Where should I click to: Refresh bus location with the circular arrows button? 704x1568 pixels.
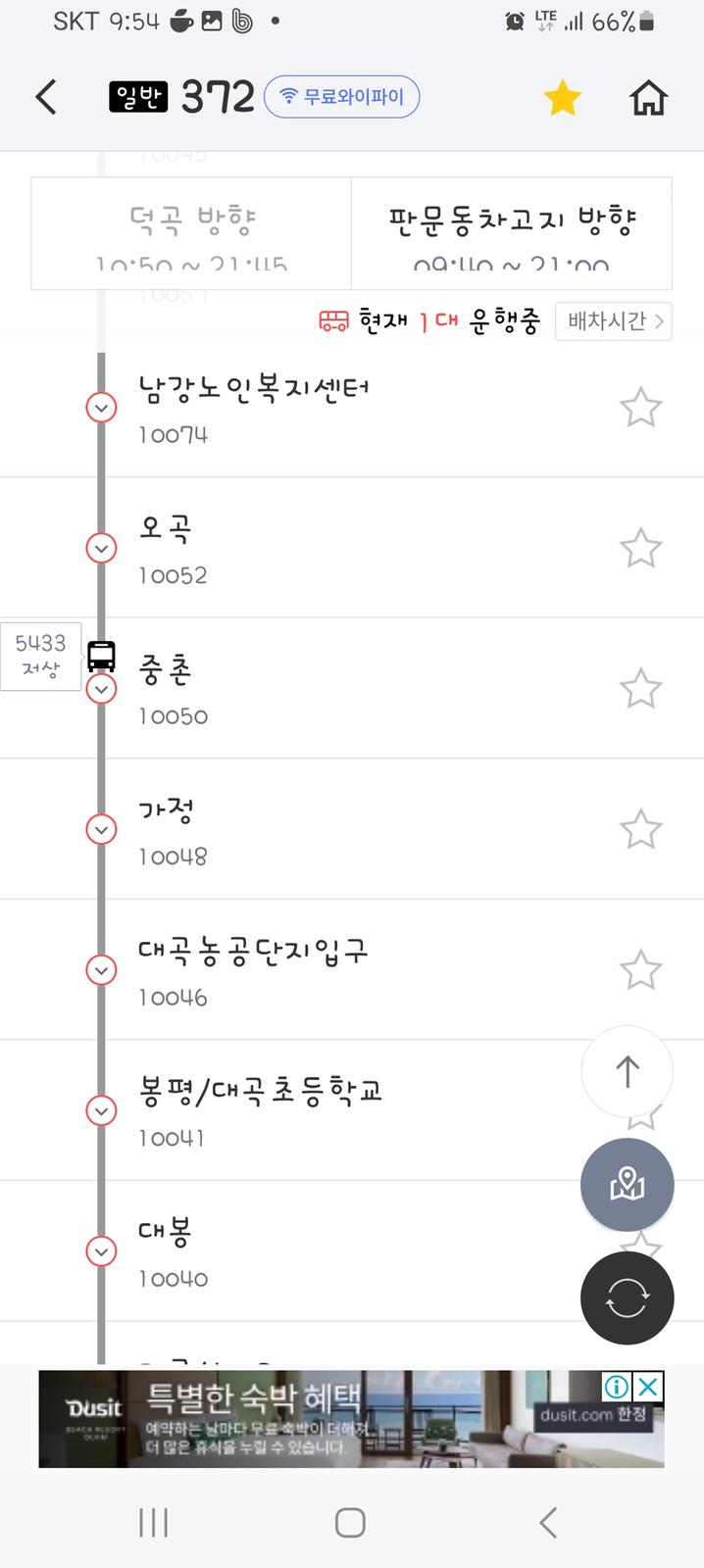[x=628, y=1298]
